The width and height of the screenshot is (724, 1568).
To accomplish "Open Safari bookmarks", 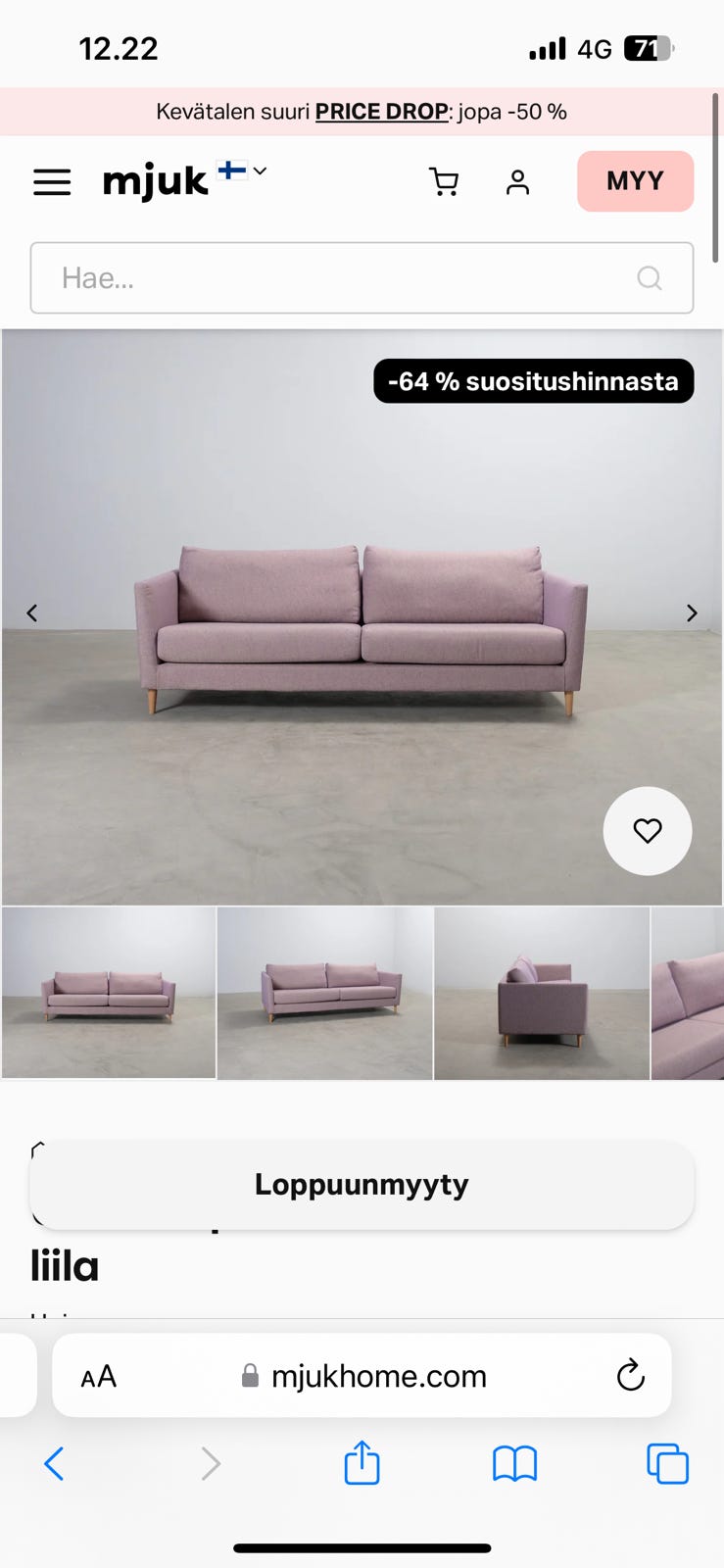I will point(514,1464).
